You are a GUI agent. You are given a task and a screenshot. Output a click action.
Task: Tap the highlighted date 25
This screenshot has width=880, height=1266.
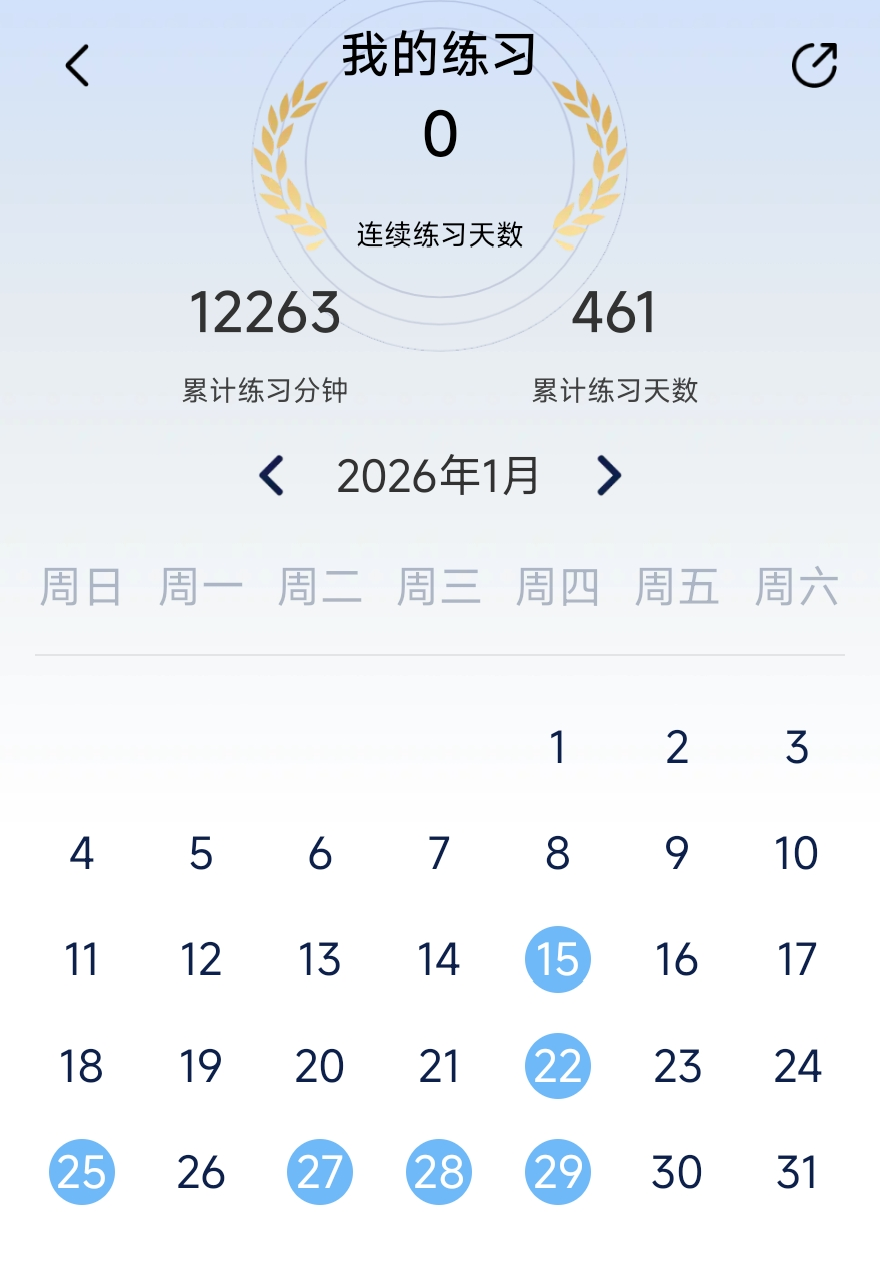click(82, 1172)
